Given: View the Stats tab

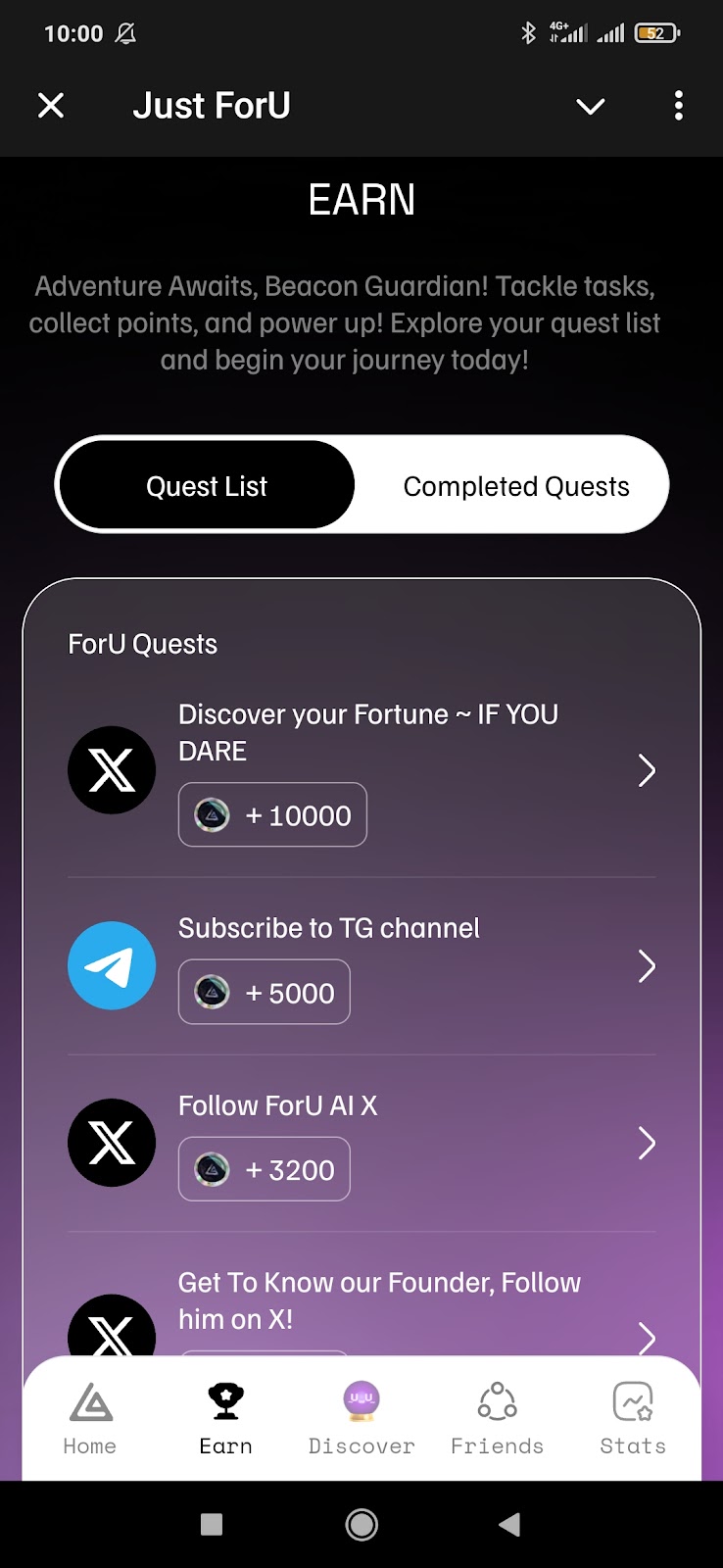Looking at the screenshot, I should tap(633, 1418).
